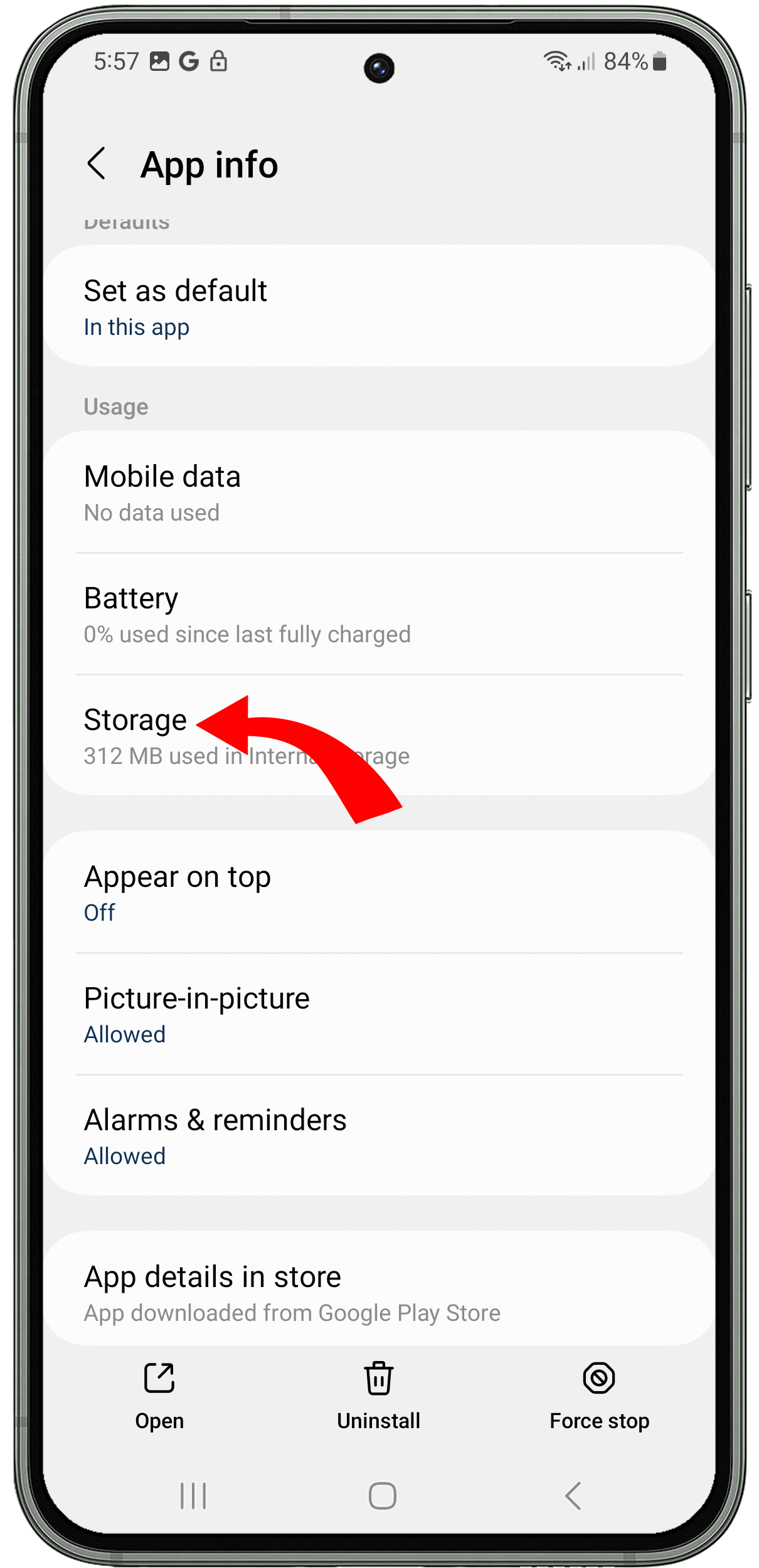Screen dimensions: 759x1568
Task: Go back from App info
Action: click(97, 164)
